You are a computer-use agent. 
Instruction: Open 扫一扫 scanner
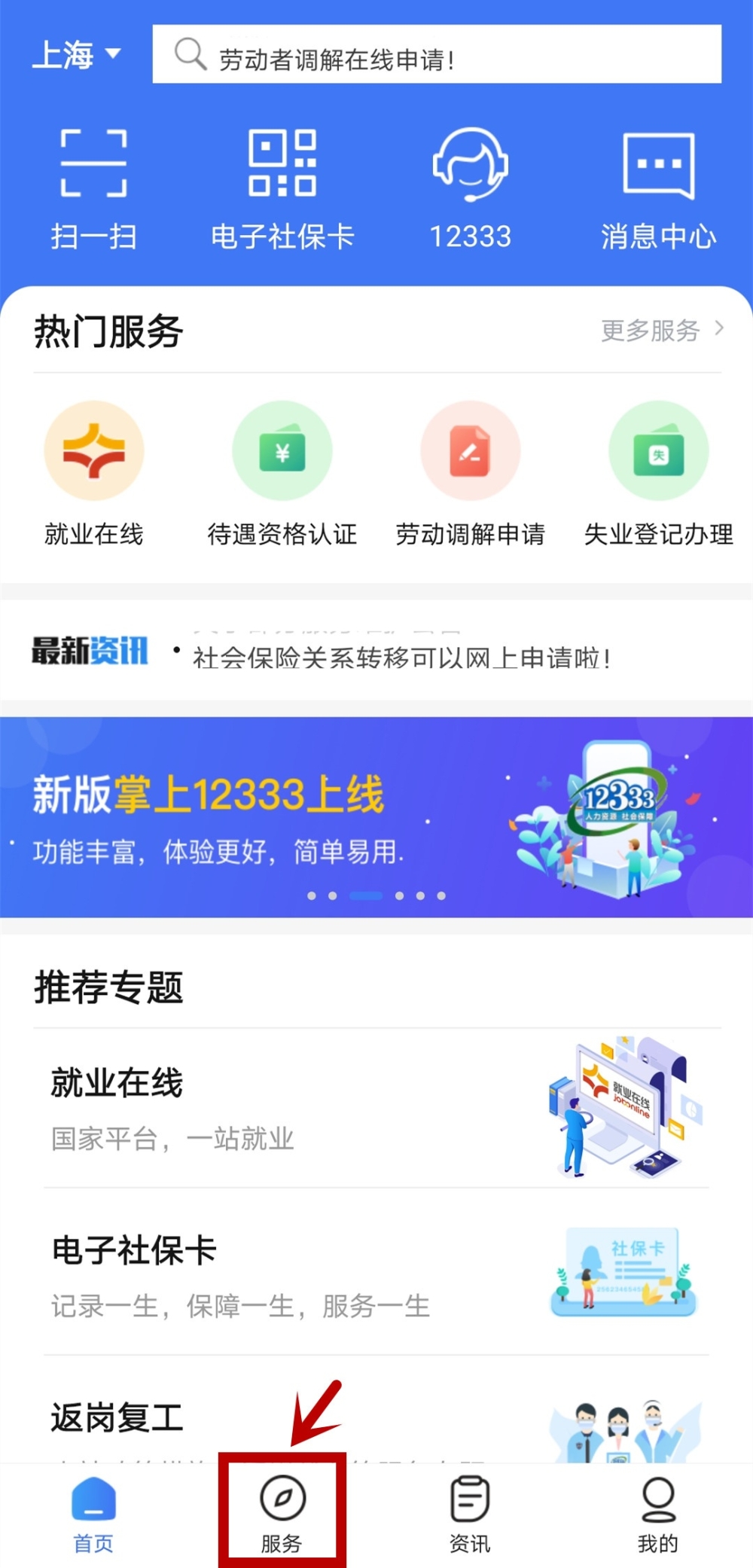pyautogui.click(x=93, y=190)
